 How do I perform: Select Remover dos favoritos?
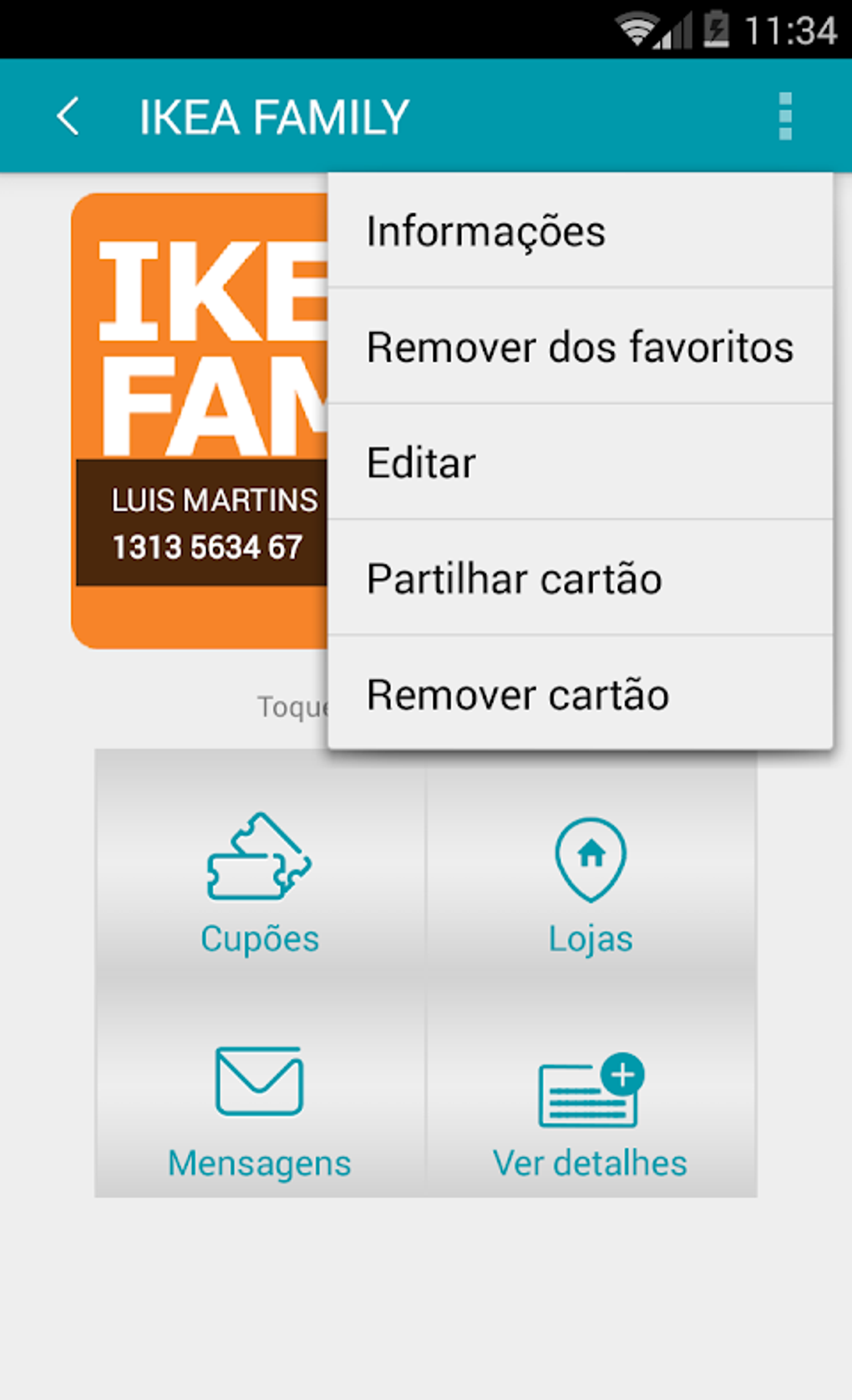tap(580, 347)
